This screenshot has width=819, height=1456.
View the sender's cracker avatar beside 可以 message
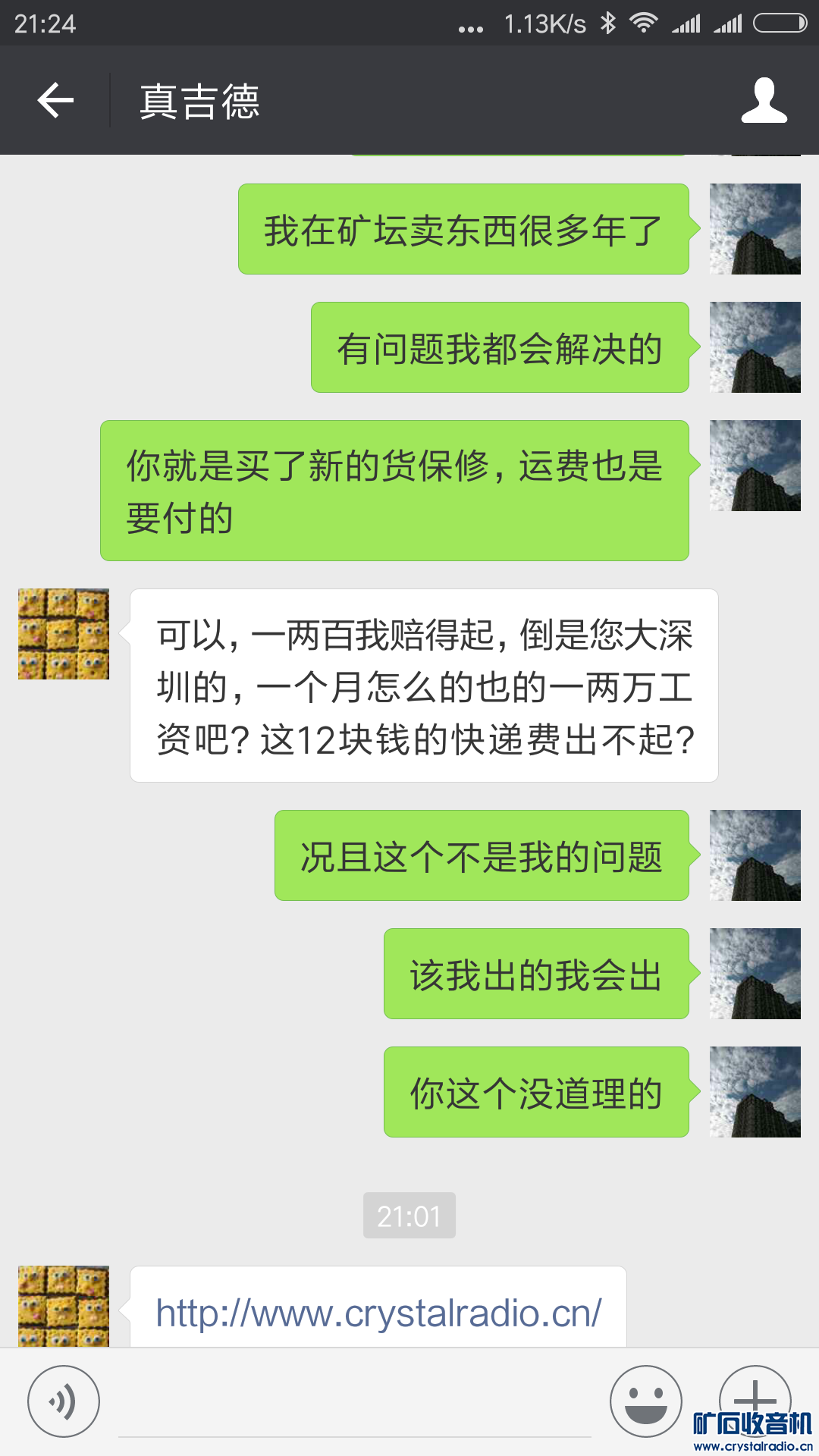click(x=64, y=634)
